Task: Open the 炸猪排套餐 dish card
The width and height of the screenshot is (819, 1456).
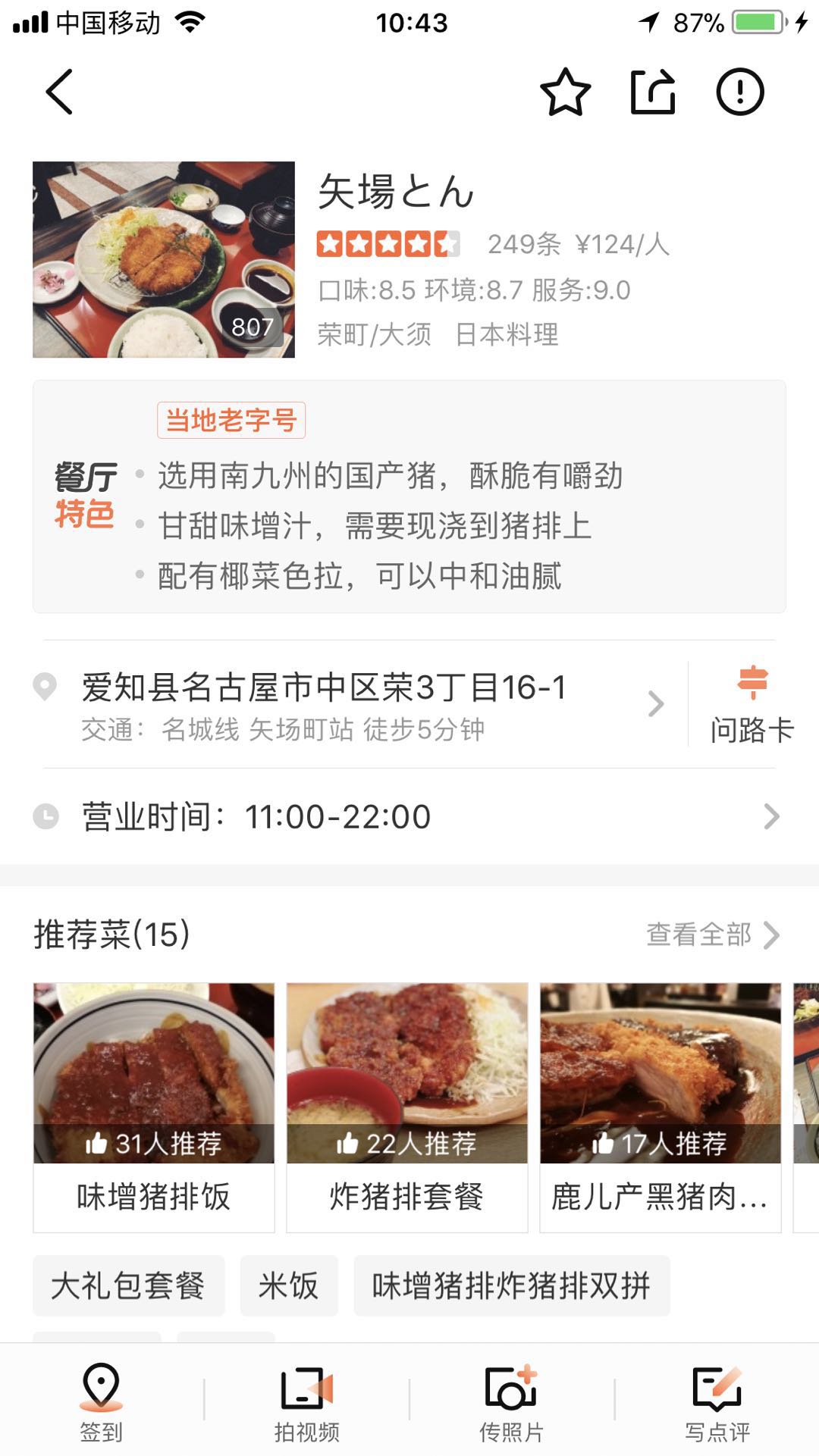Action: tap(407, 1107)
